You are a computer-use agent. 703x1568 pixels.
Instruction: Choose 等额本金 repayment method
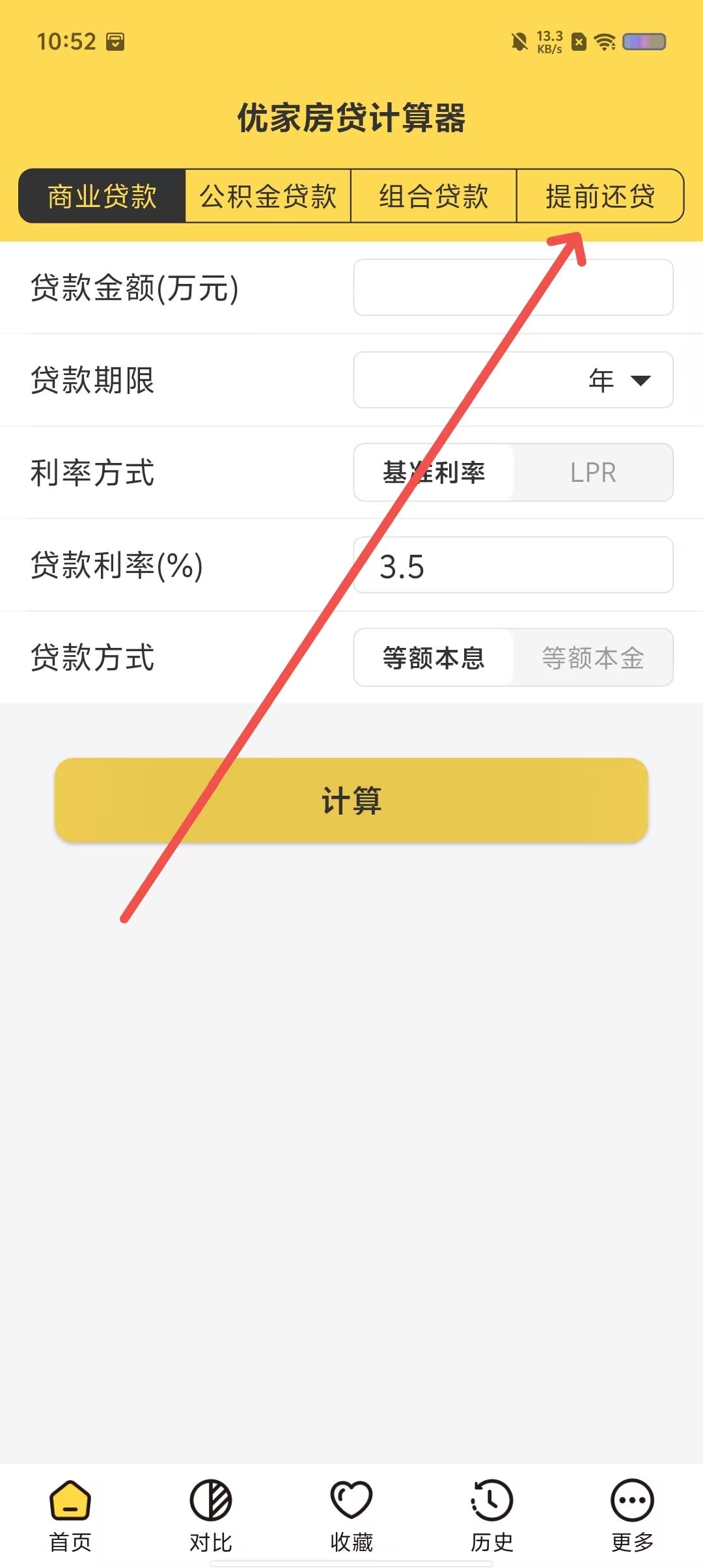point(593,657)
